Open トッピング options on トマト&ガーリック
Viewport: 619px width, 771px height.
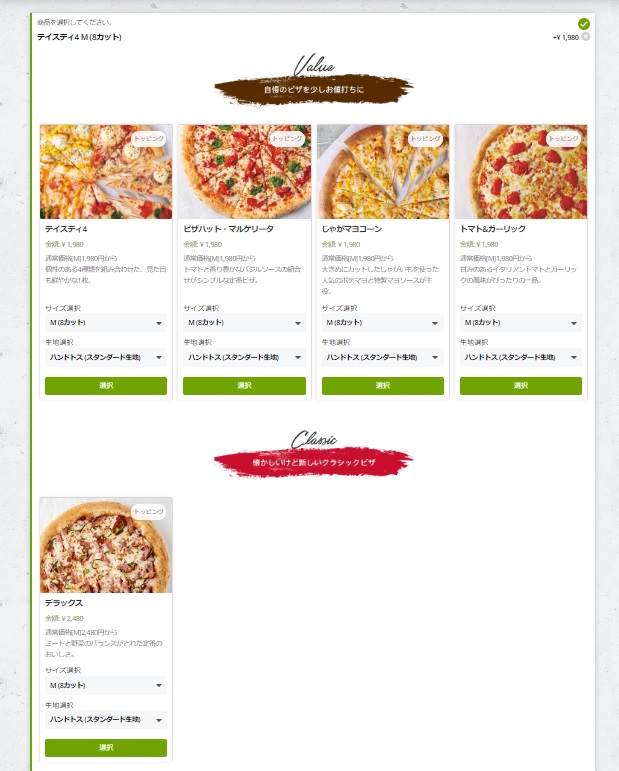[564, 139]
